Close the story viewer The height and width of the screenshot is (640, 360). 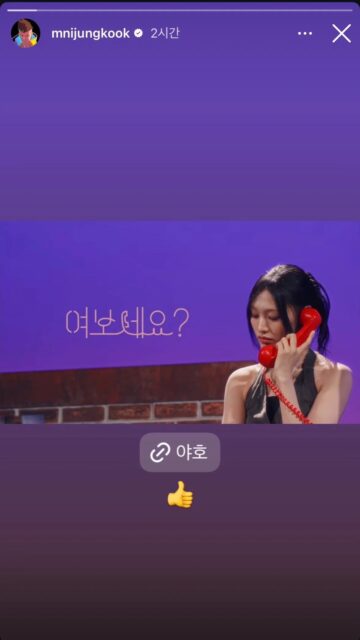click(341, 33)
